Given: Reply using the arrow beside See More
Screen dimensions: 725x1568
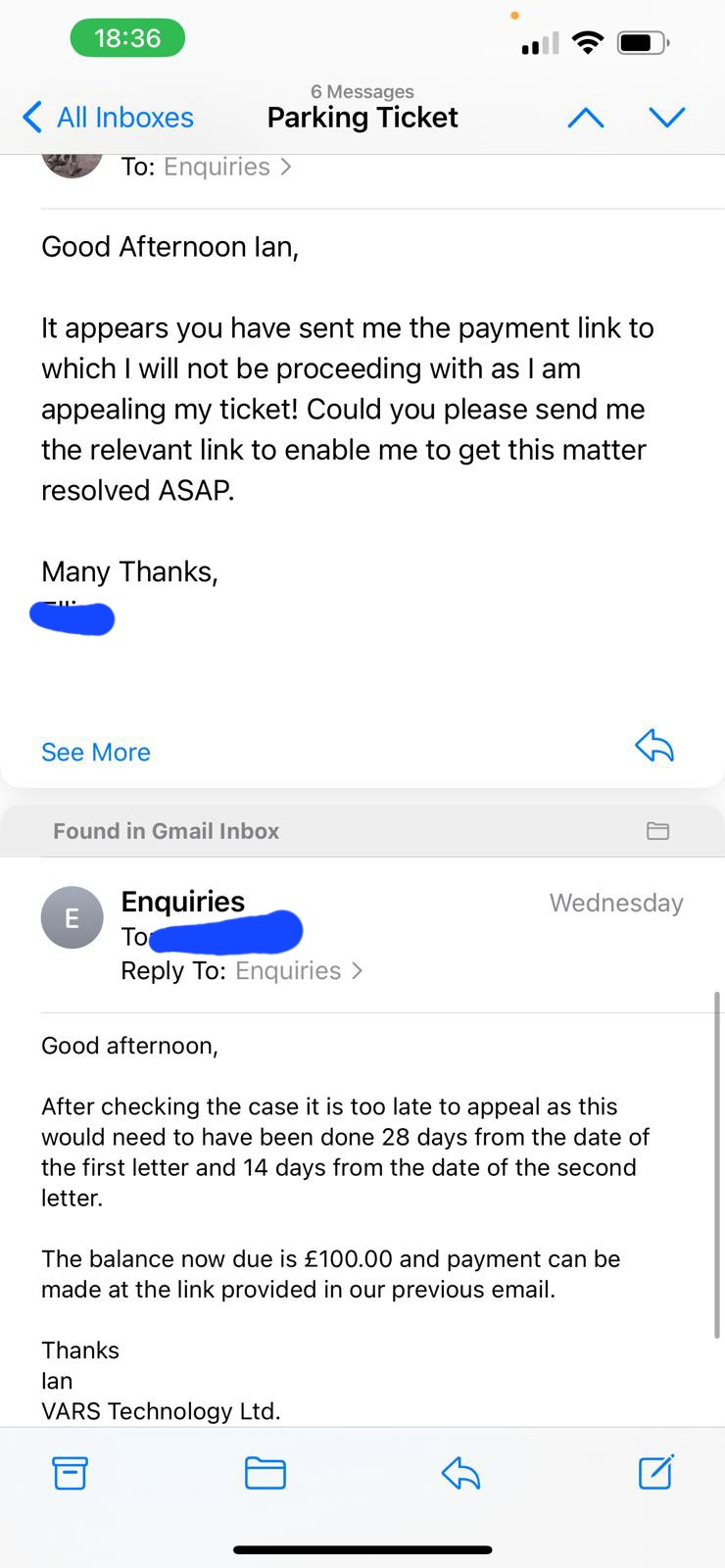Looking at the screenshot, I should click(x=653, y=747).
